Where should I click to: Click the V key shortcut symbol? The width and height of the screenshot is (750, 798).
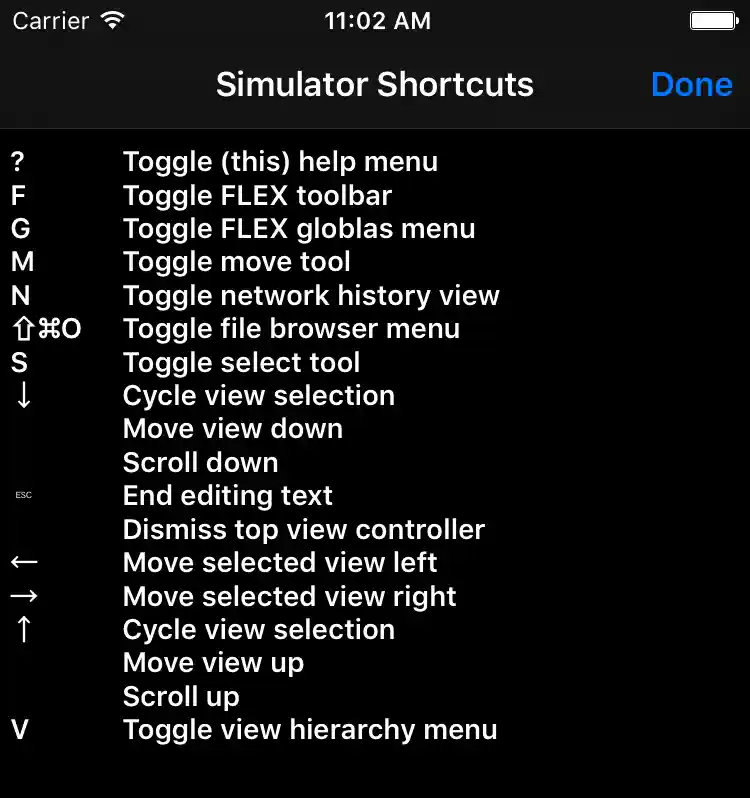pyautogui.click(x=19, y=730)
